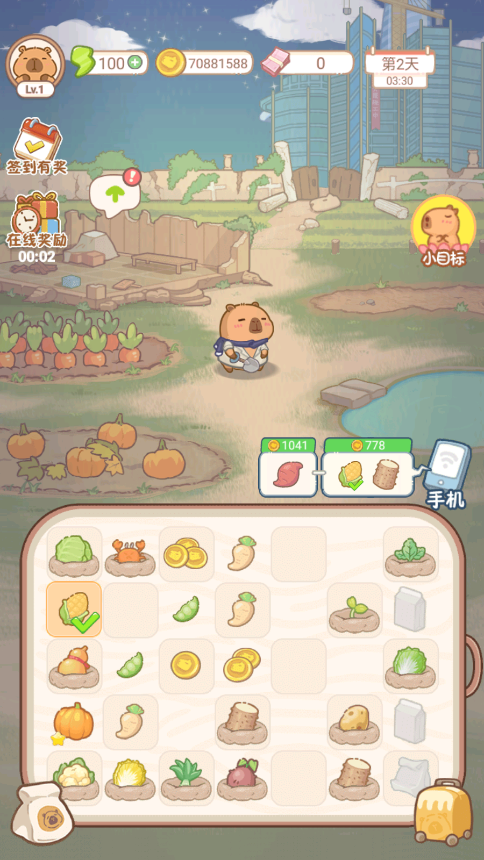484x860 pixels.
Task: Select the cauliflower item on the board
Action: (74, 778)
